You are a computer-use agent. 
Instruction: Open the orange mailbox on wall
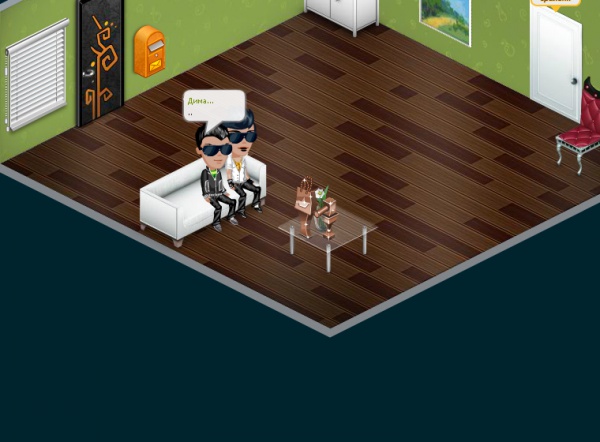149,52
